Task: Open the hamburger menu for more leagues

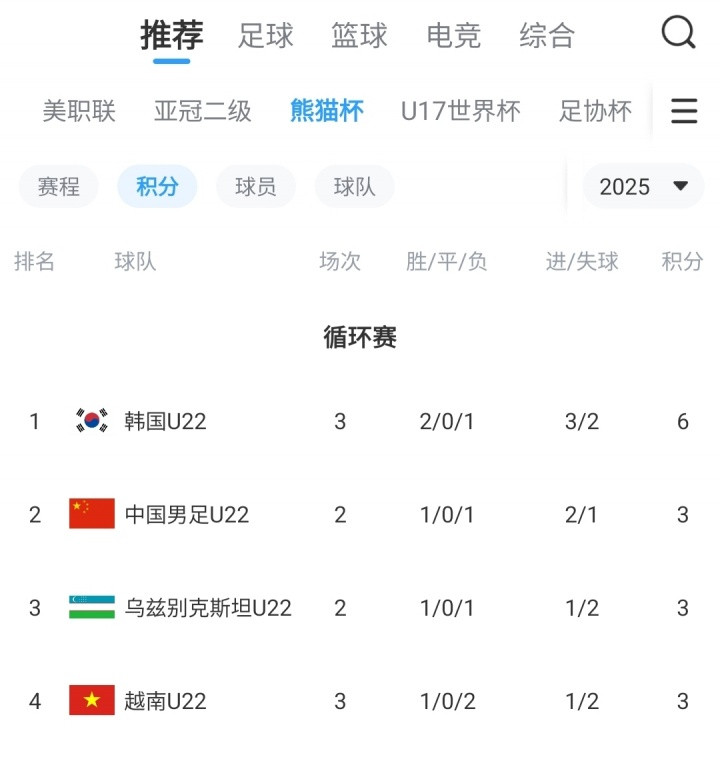Action: (x=684, y=111)
